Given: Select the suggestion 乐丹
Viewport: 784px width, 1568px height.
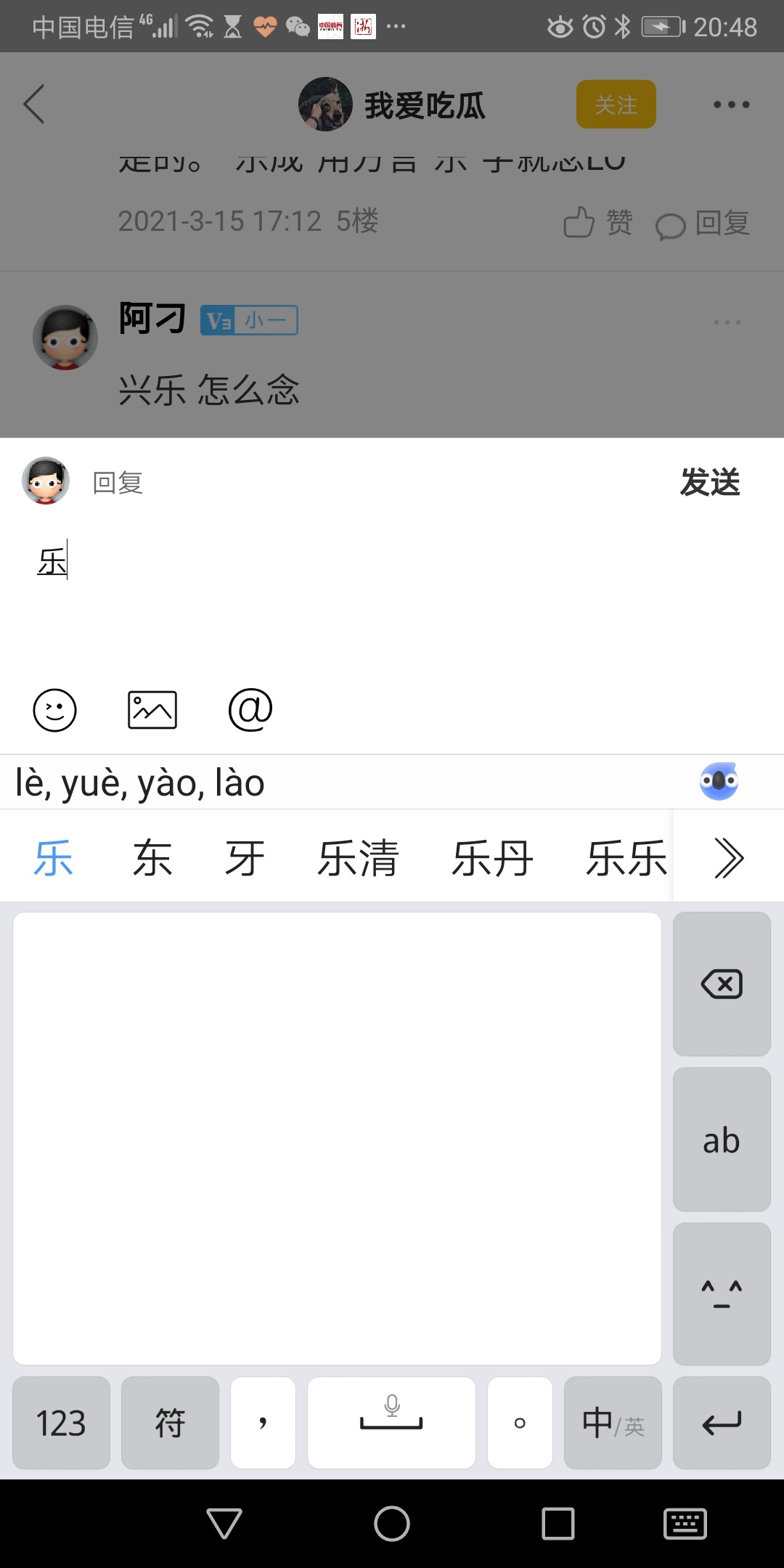Looking at the screenshot, I should pyautogui.click(x=492, y=858).
